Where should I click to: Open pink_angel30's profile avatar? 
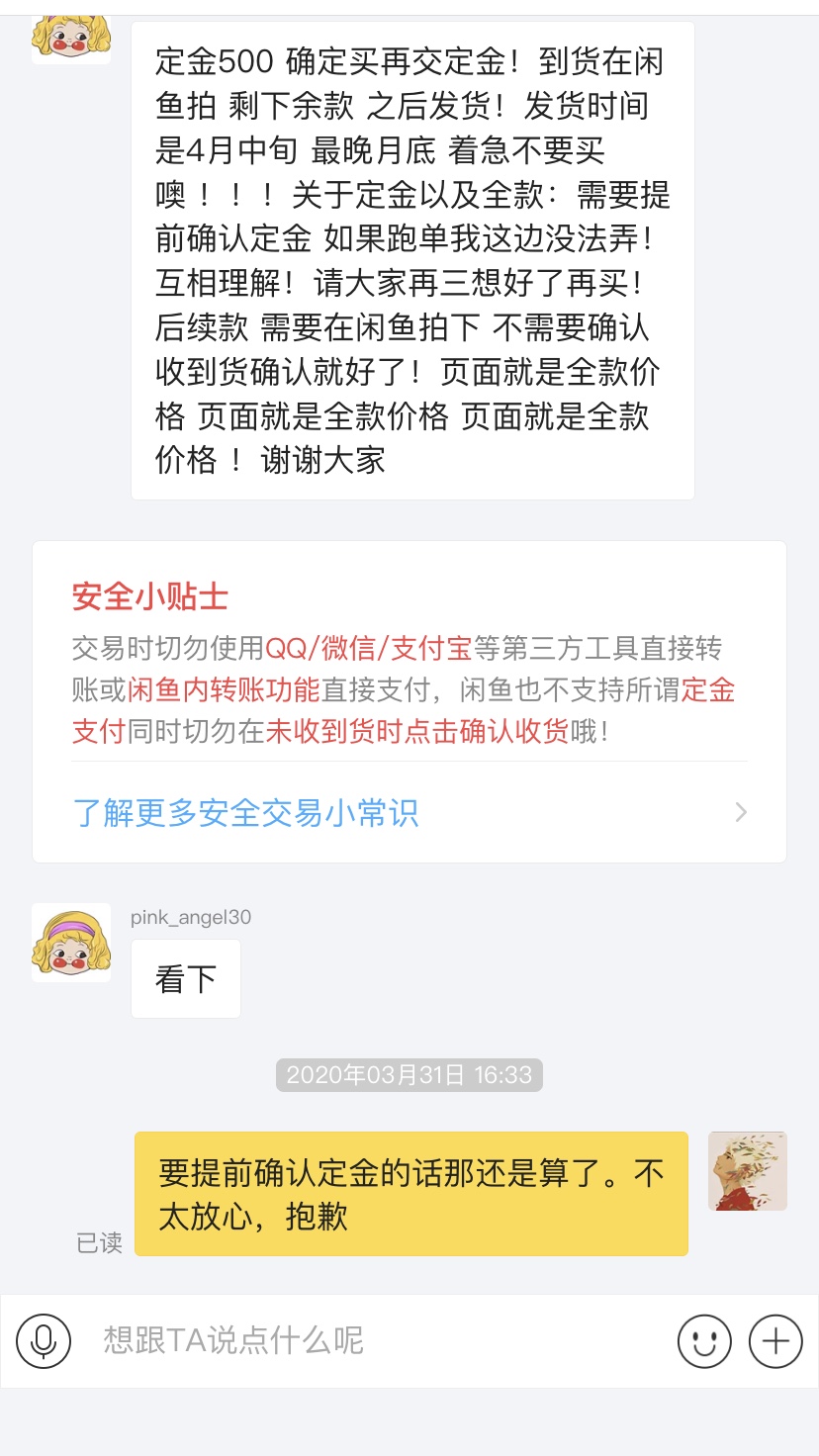(x=72, y=942)
